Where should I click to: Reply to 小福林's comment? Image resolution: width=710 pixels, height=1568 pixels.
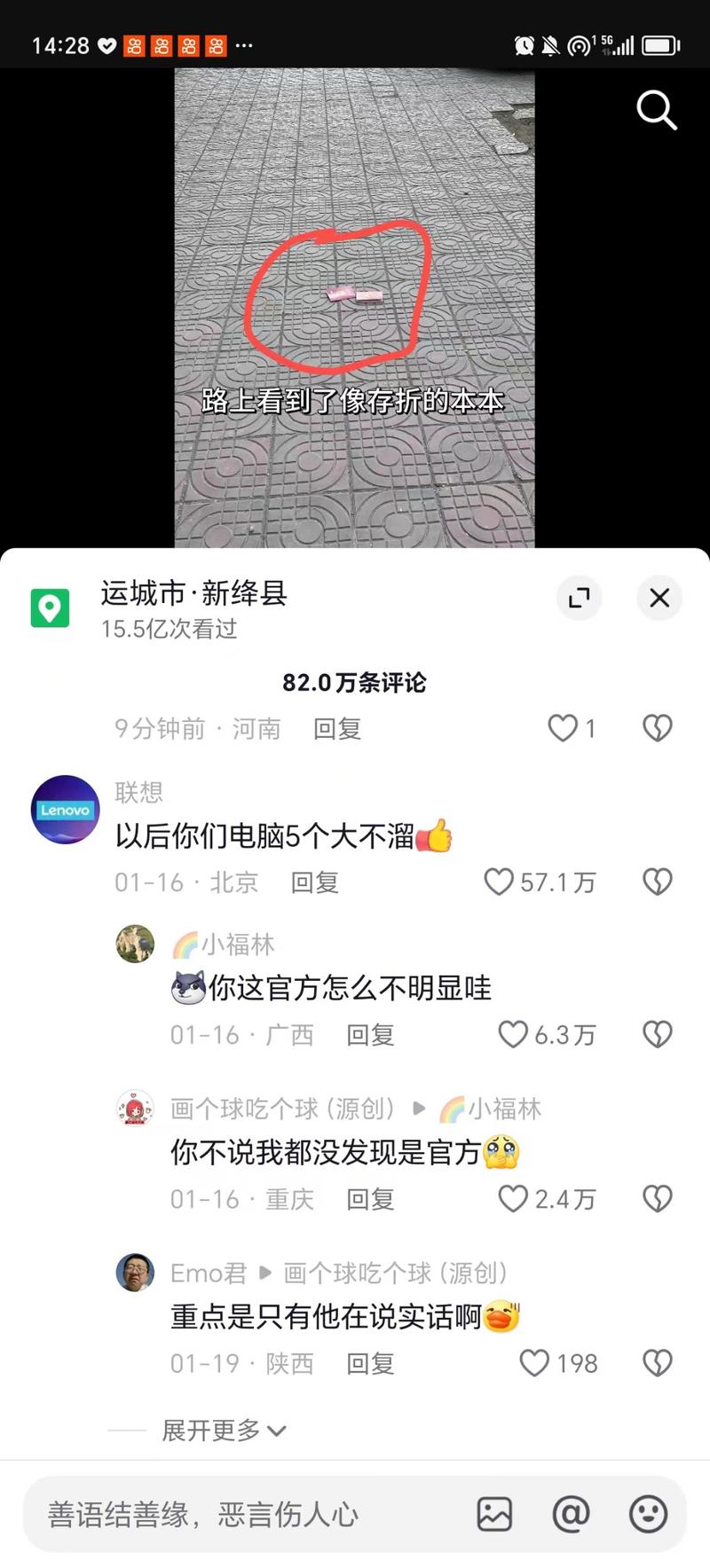click(370, 1035)
